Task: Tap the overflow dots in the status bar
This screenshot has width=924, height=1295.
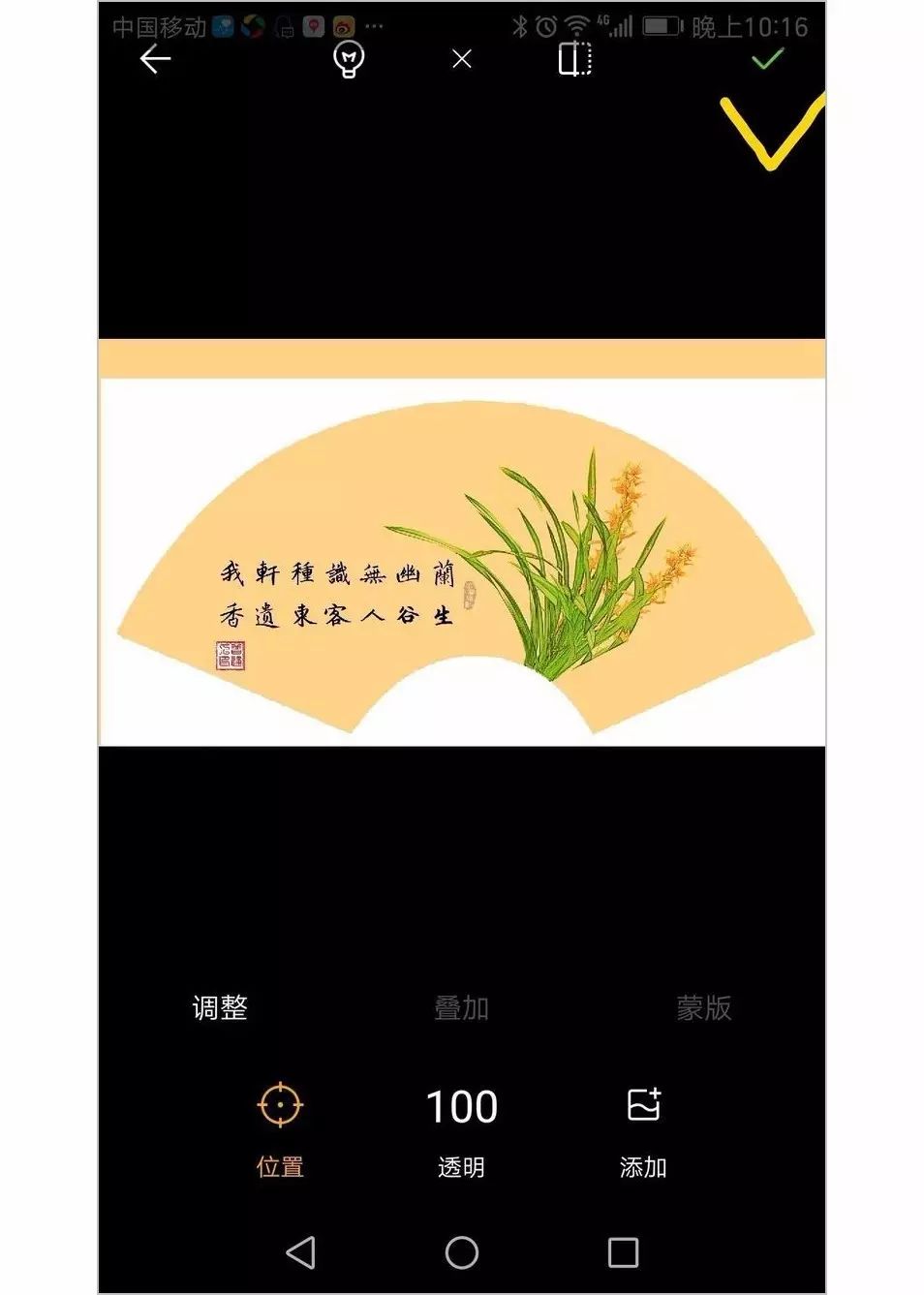Action: coord(373,26)
